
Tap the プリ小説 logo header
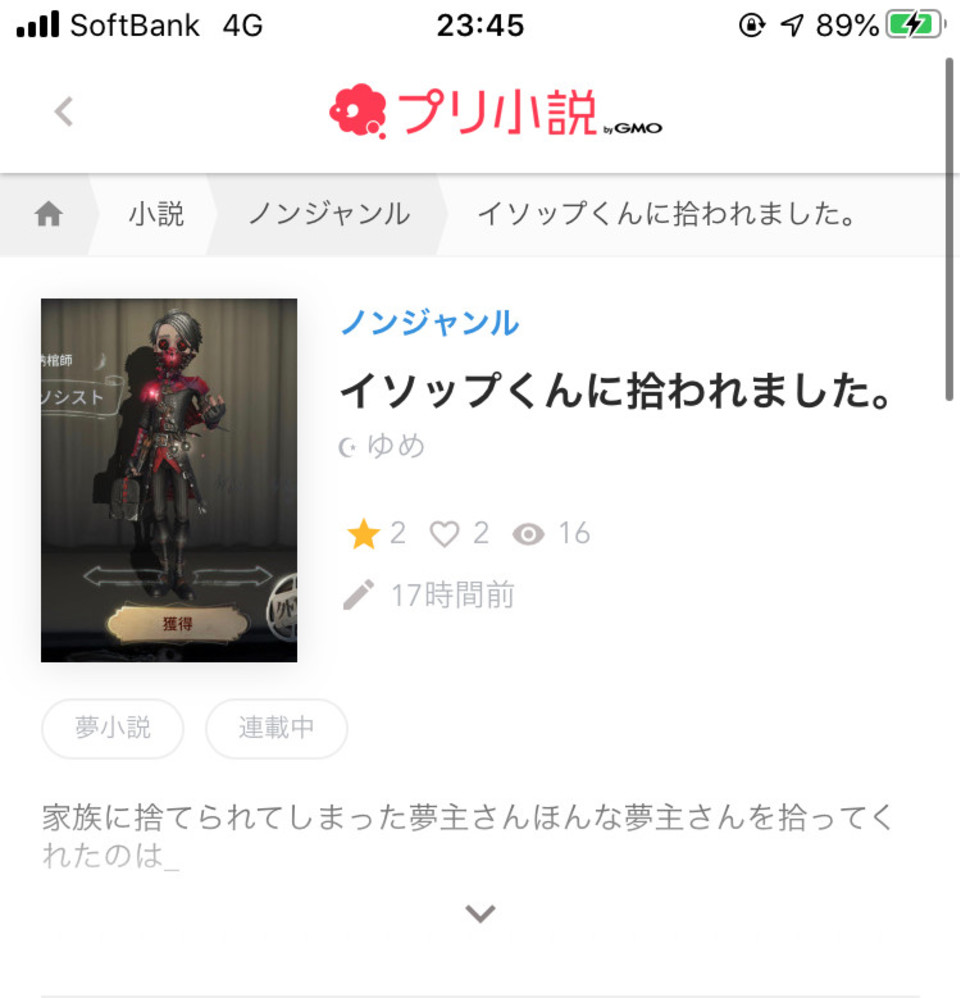[495, 111]
